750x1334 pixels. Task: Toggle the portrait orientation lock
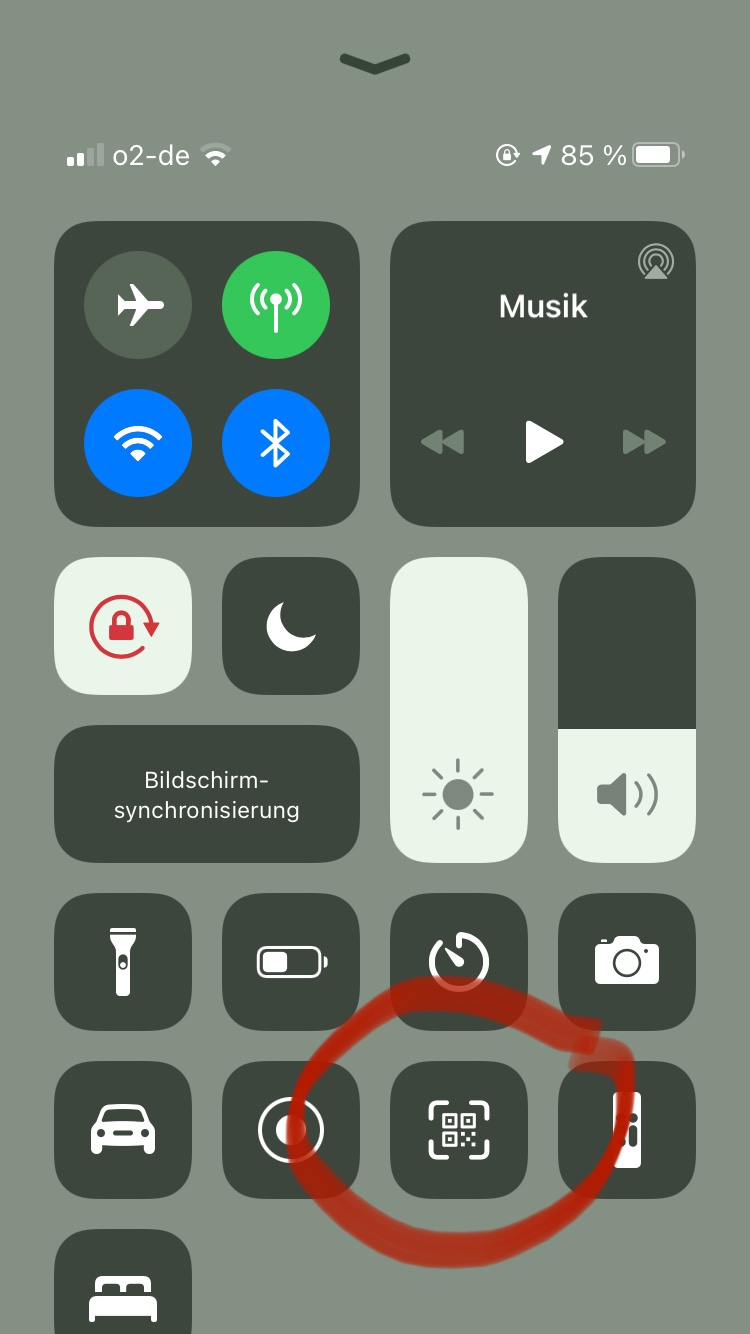[x=123, y=626]
